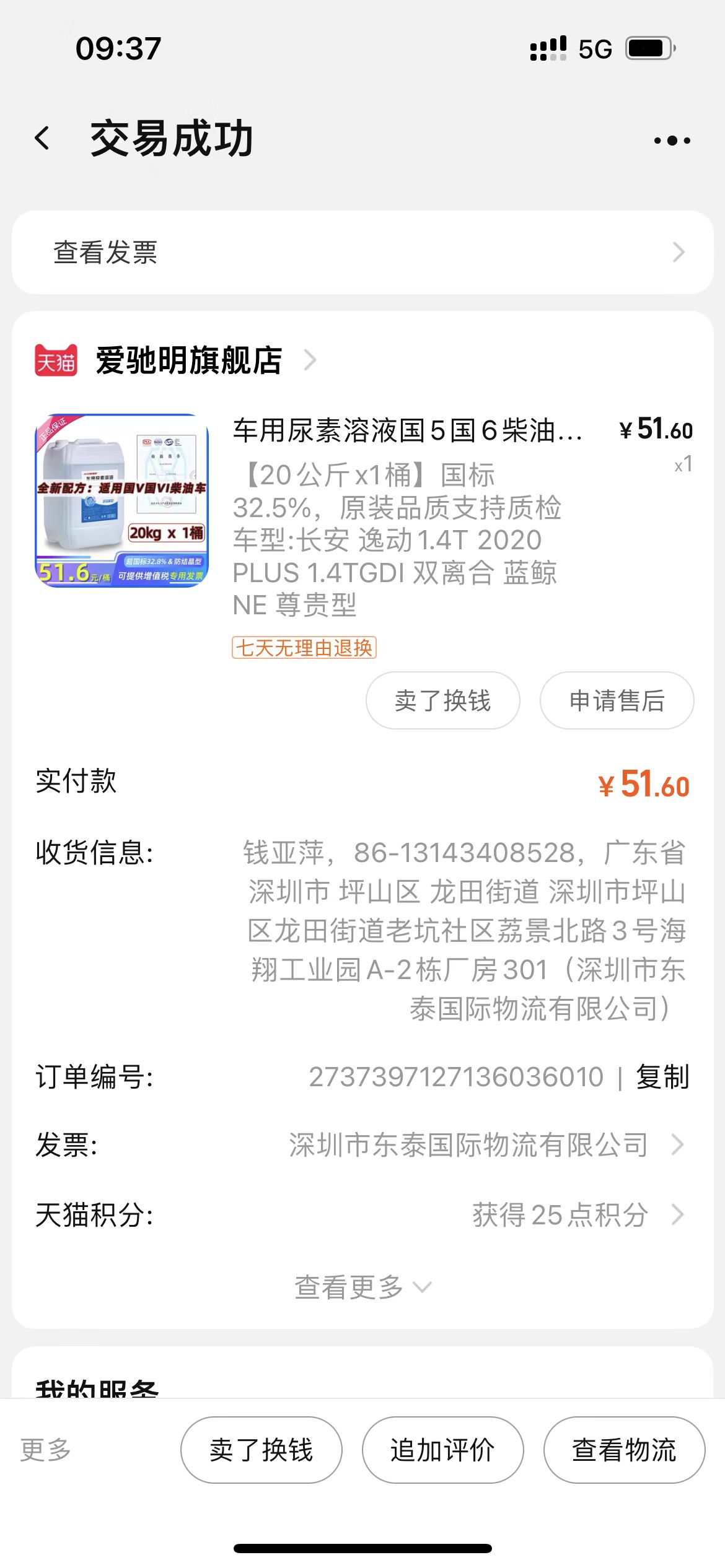
Task: Open the three-dot overflow menu
Action: [x=672, y=141]
